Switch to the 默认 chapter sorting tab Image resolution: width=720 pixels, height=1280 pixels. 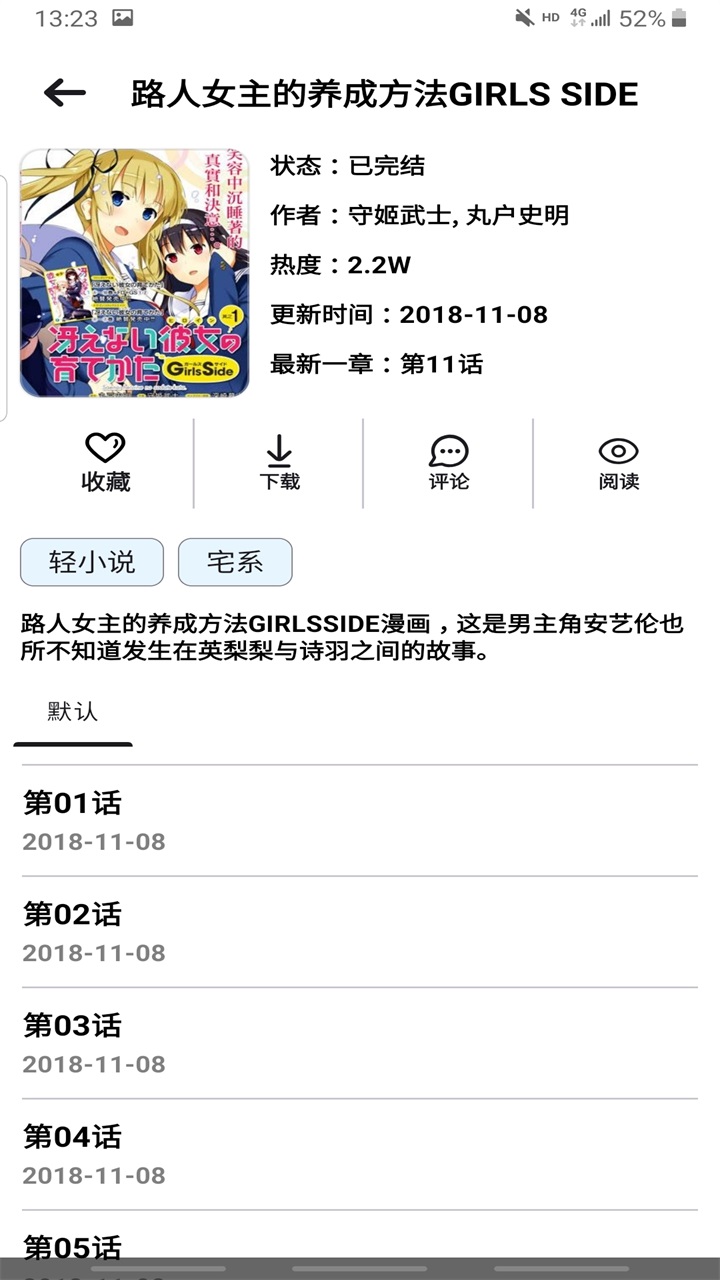click(70, 711)
